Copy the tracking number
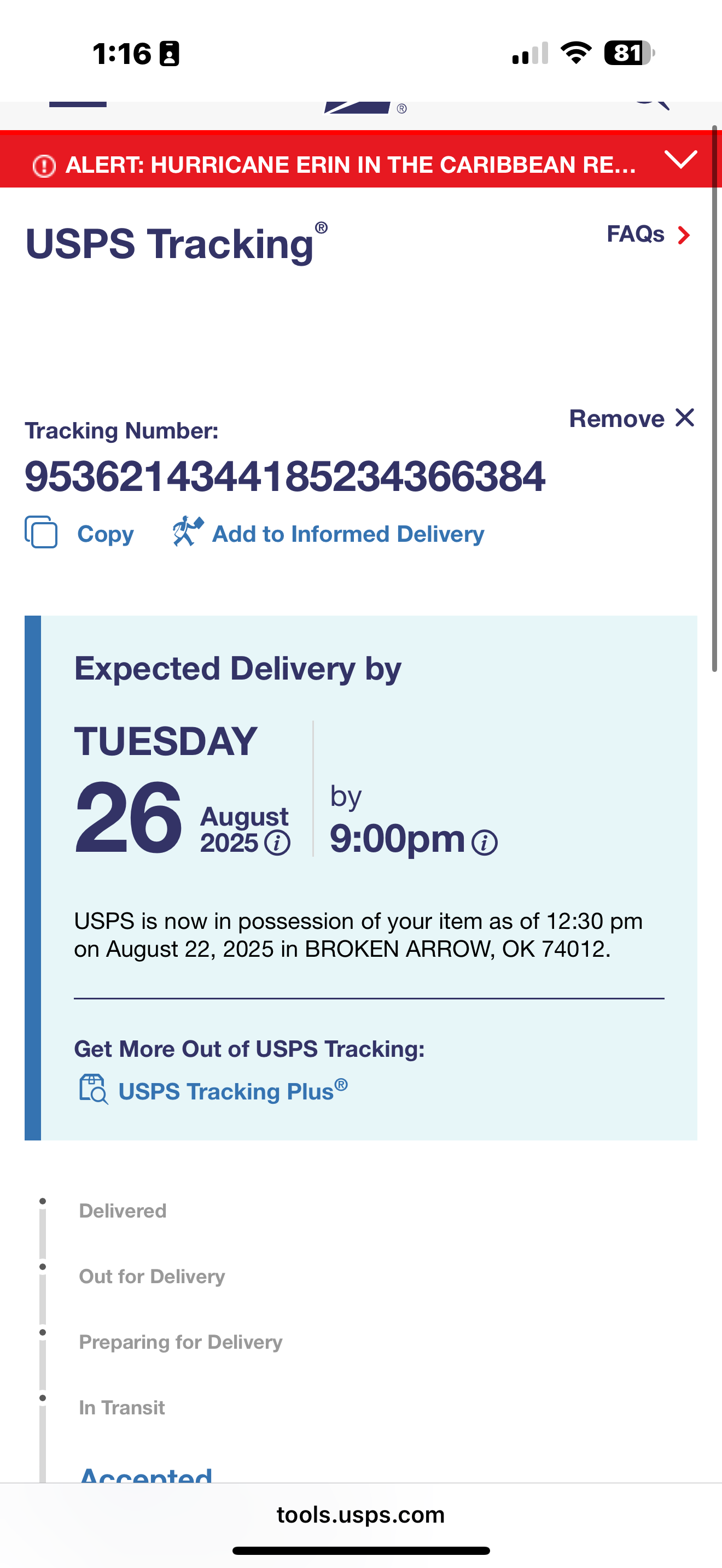Image resolution: width=722 pixels, height=1568 pixels. [80, 533]
